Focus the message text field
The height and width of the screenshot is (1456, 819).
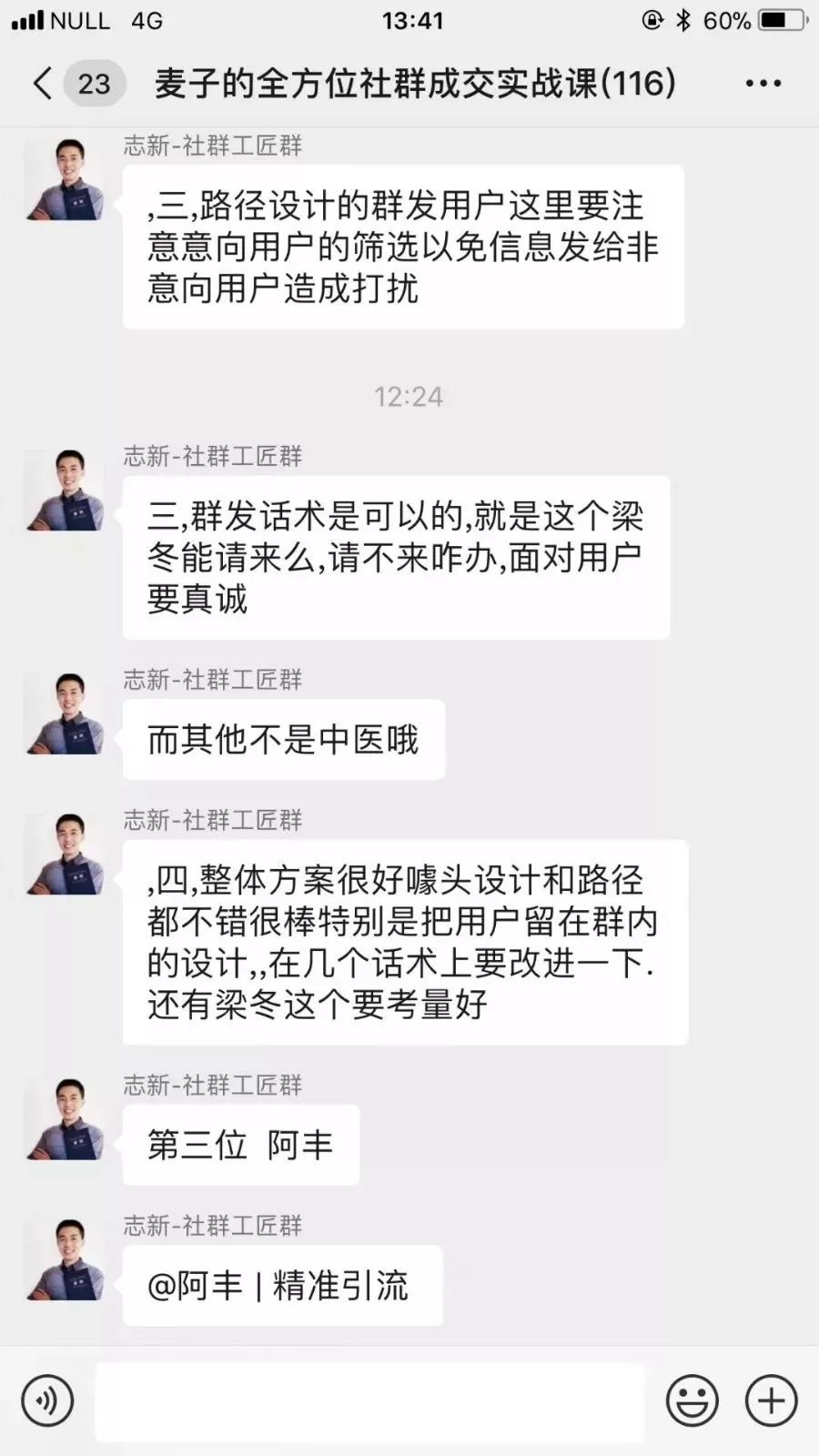pos(369,1401)
